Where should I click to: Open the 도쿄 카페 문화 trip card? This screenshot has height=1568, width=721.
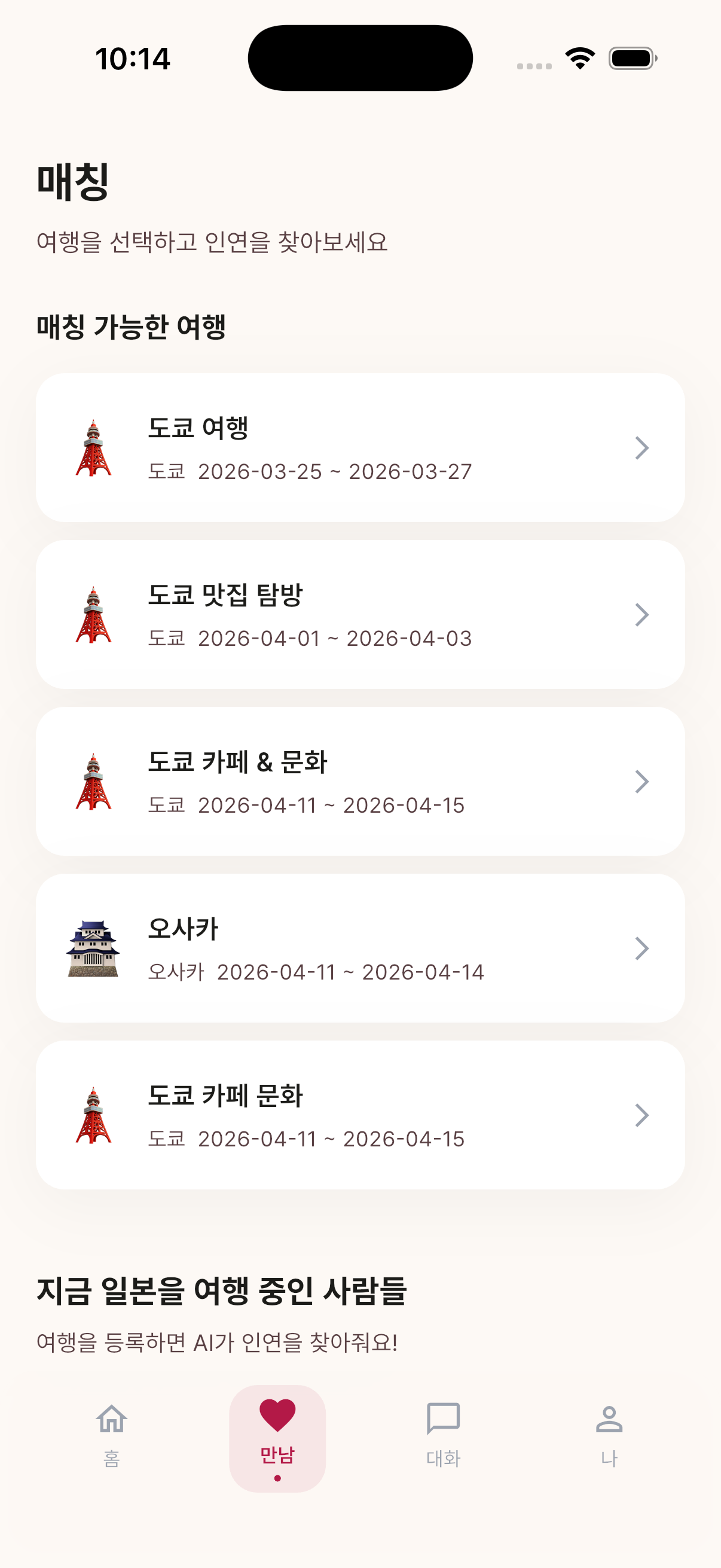pos(360,1115)
